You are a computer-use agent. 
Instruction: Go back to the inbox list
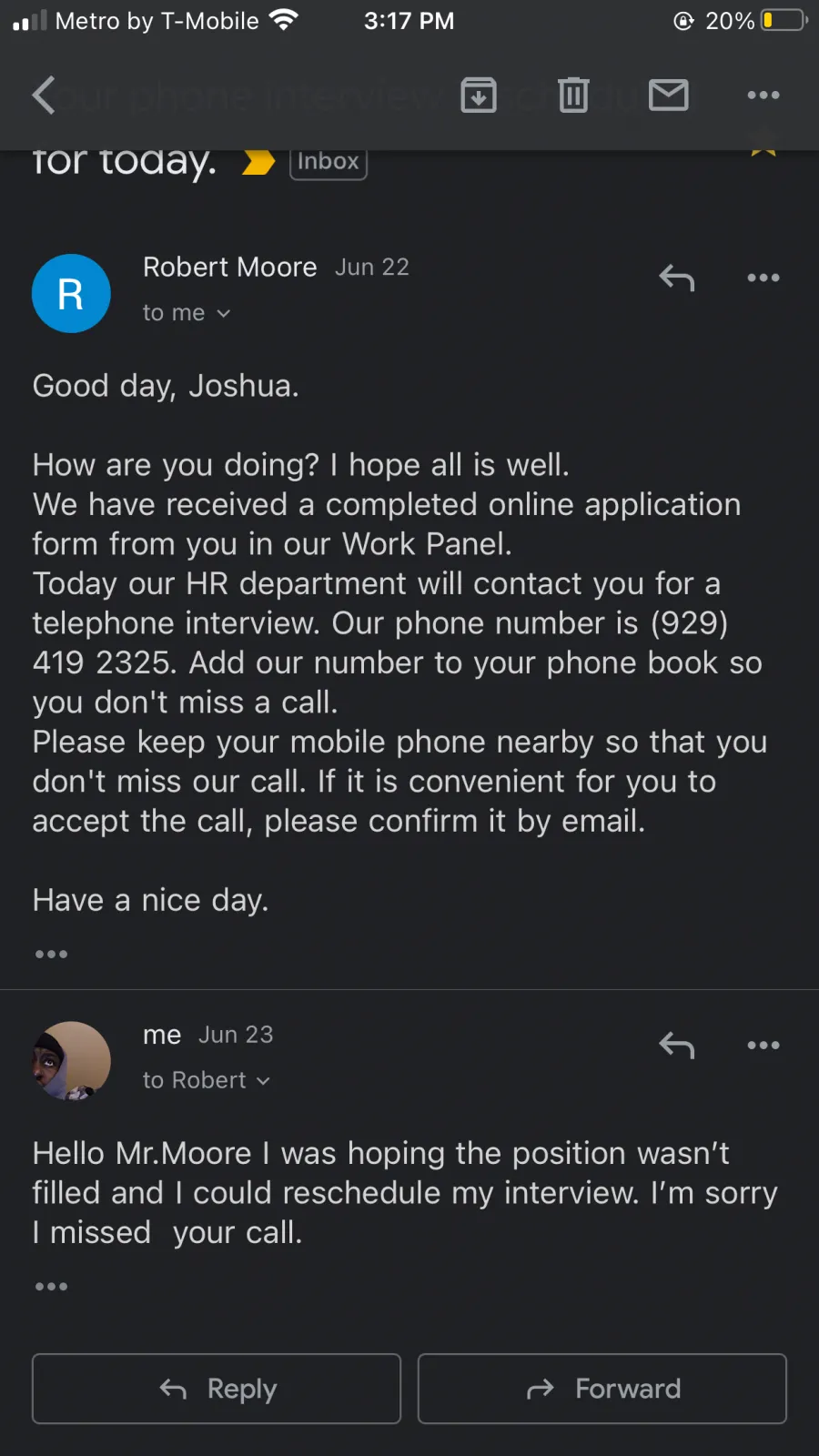(44, 95)
